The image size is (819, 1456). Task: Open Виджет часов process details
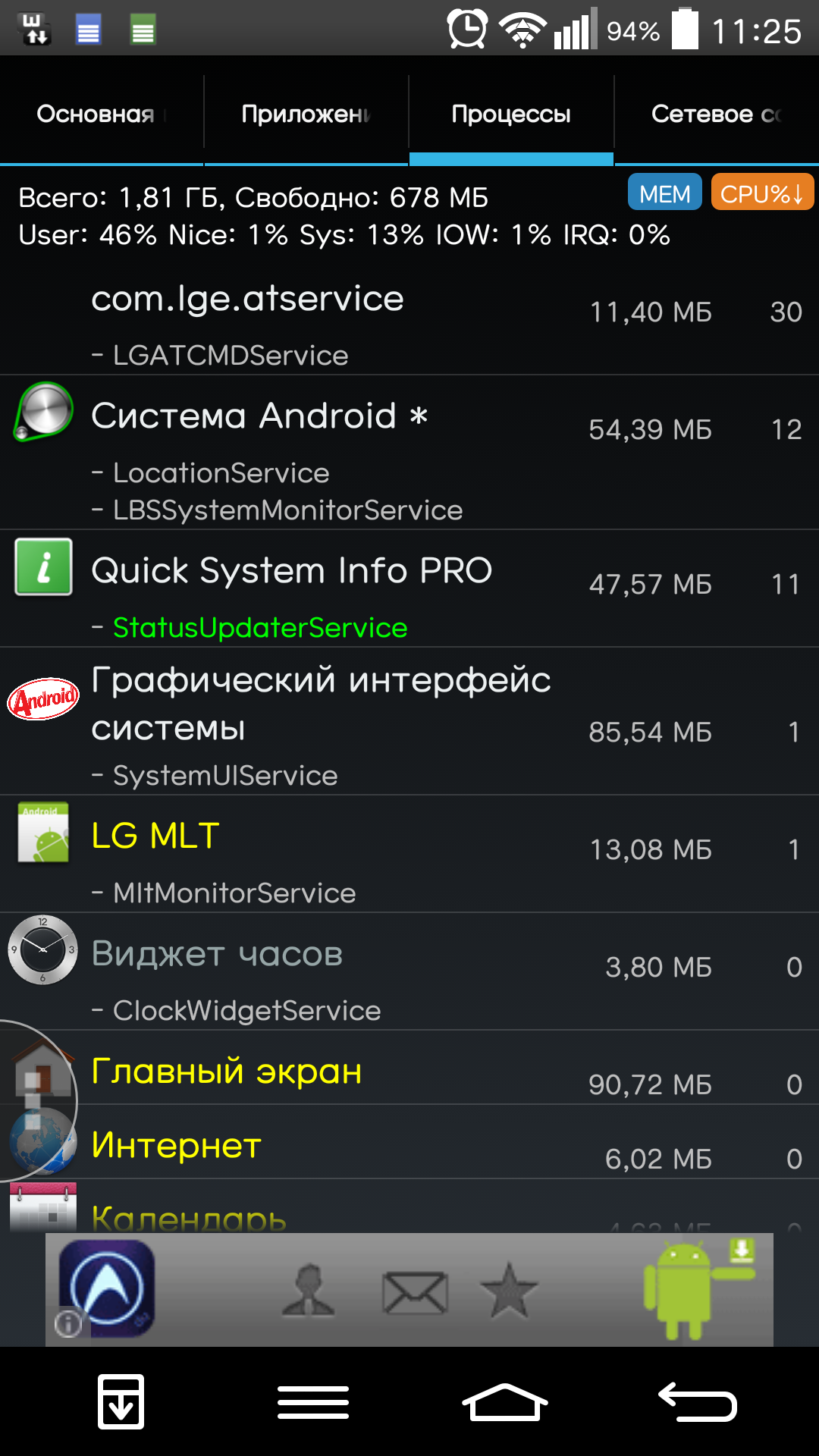(x=409, y=971)
